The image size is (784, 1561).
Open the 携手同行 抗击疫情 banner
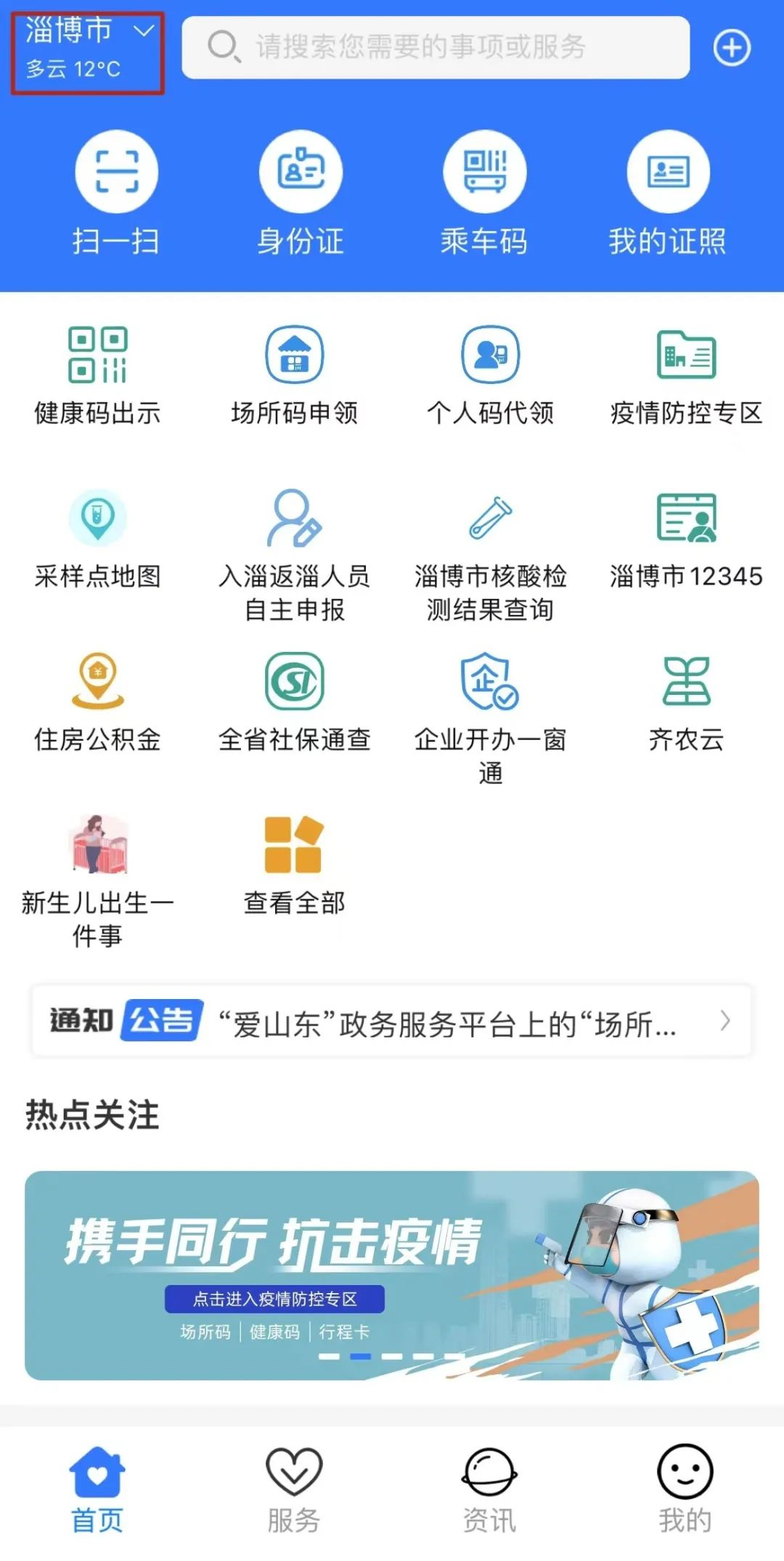392,1275
